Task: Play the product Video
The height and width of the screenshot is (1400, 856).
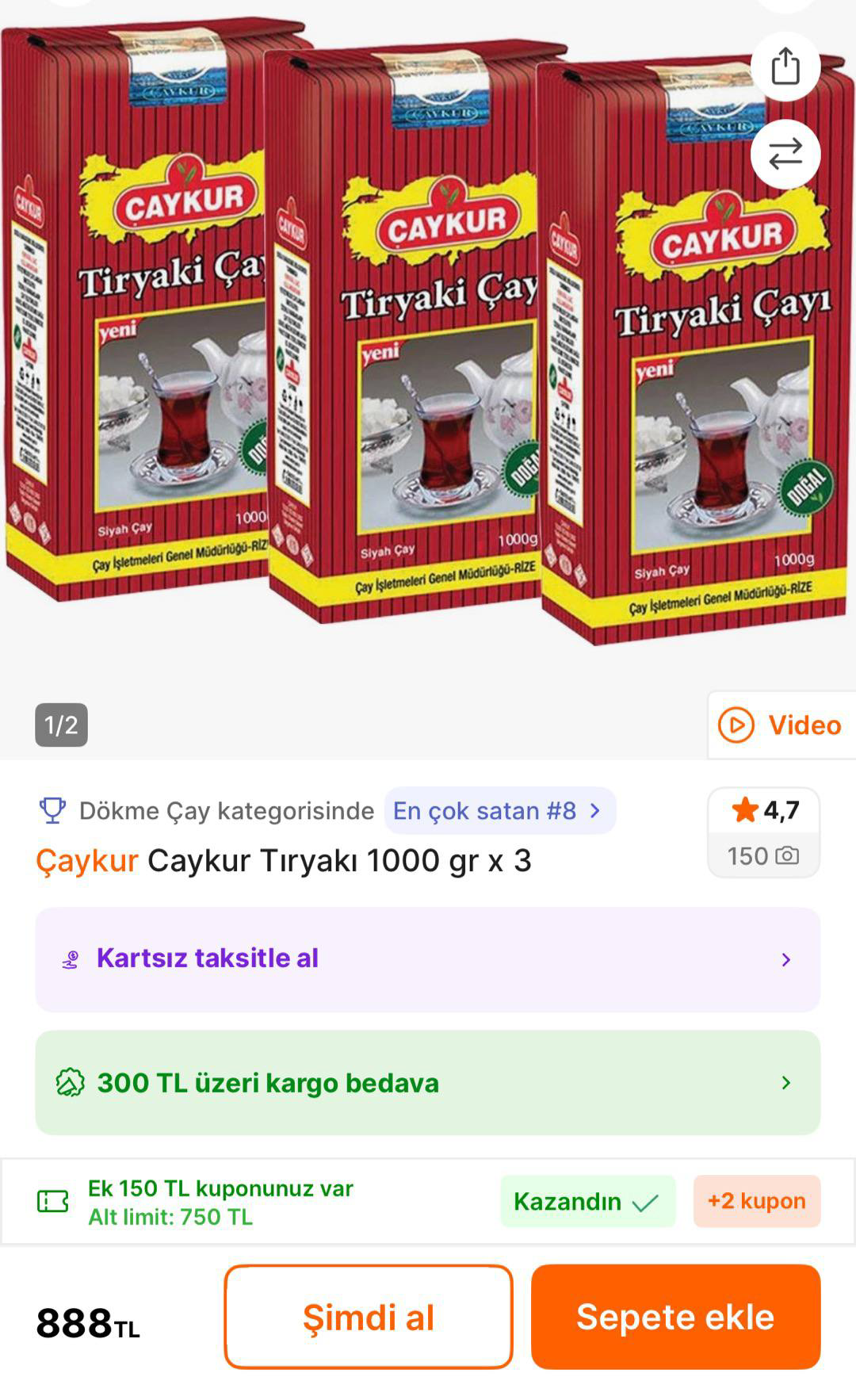Action: [x=781, y=725]
